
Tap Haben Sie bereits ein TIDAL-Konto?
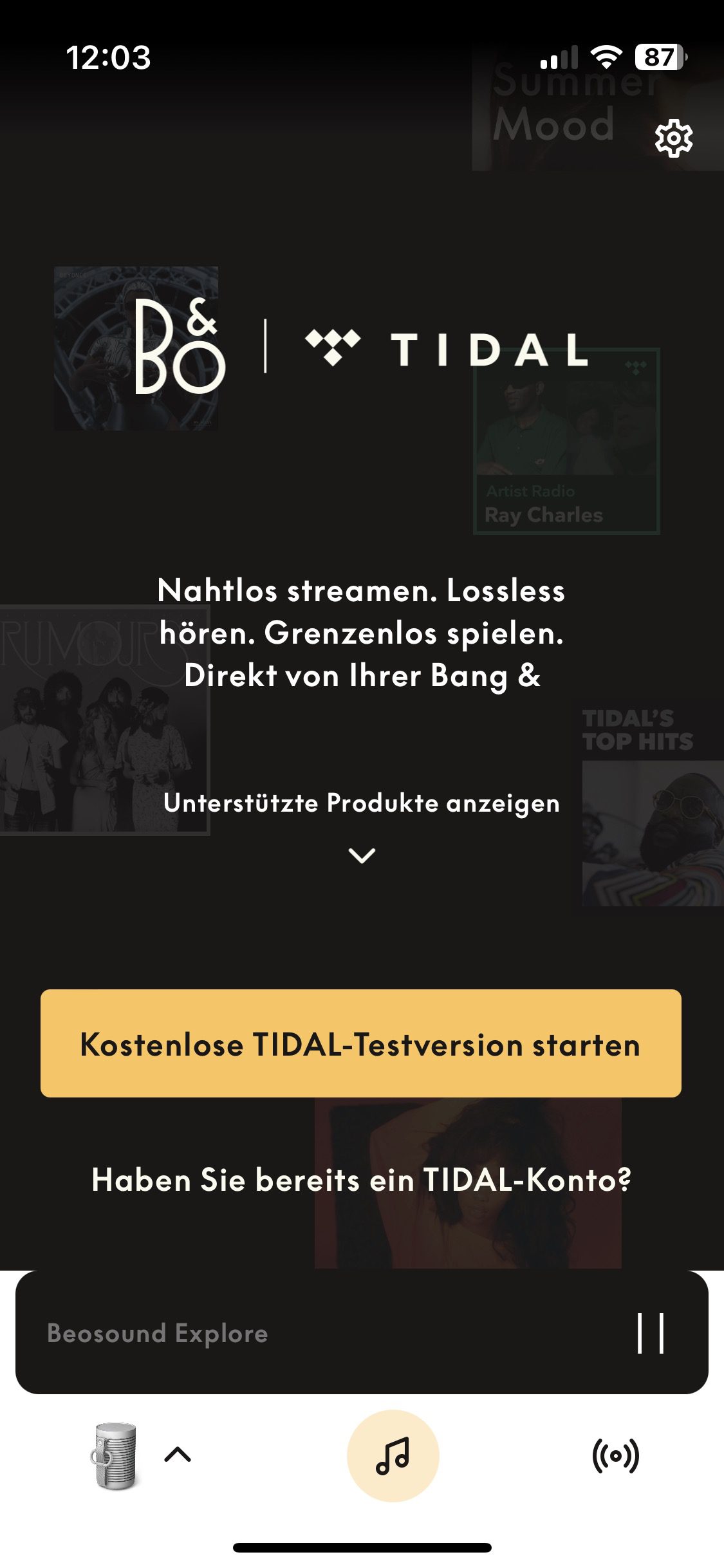(x=361, y=1180)
